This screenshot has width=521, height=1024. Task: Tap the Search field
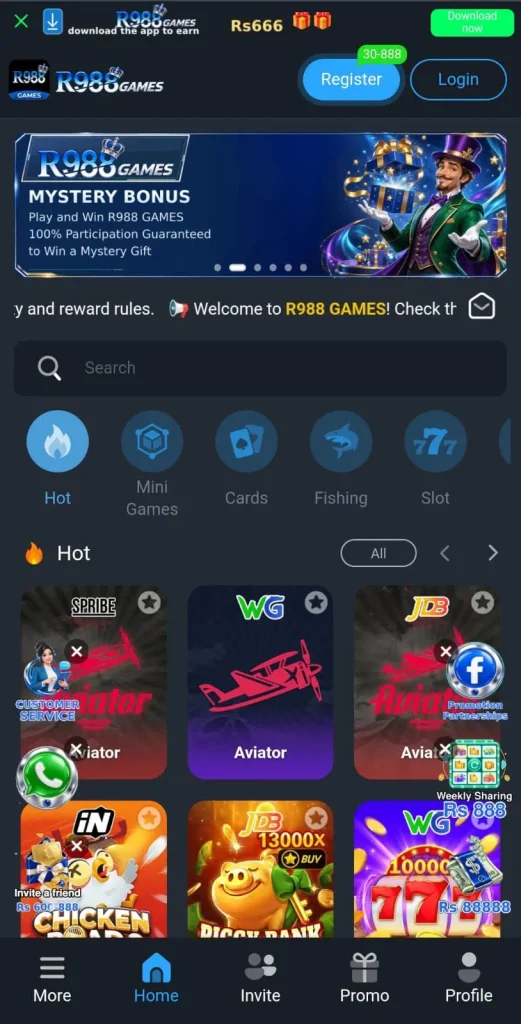(x=260, y=368)
